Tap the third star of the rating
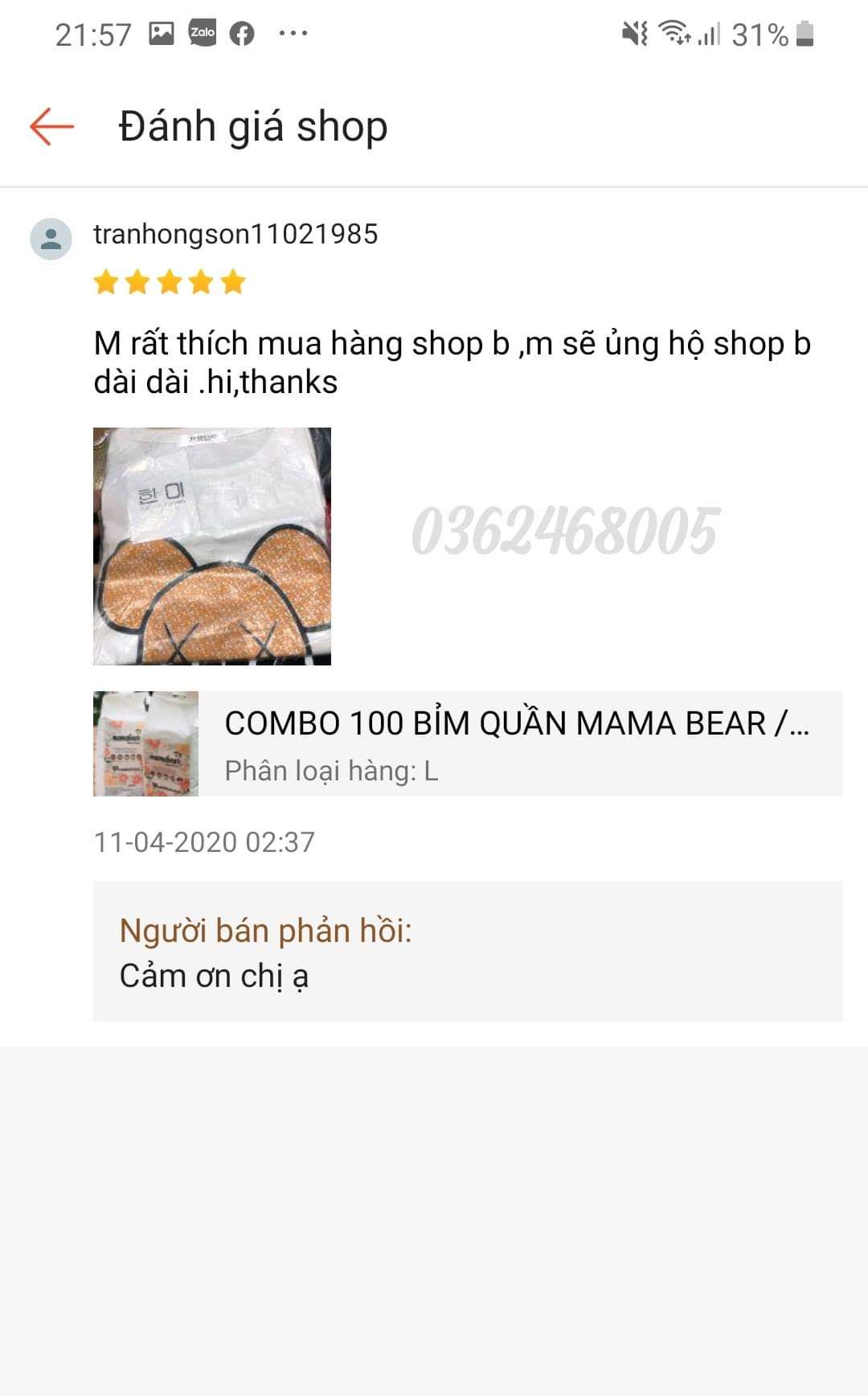 pos(170,283)
